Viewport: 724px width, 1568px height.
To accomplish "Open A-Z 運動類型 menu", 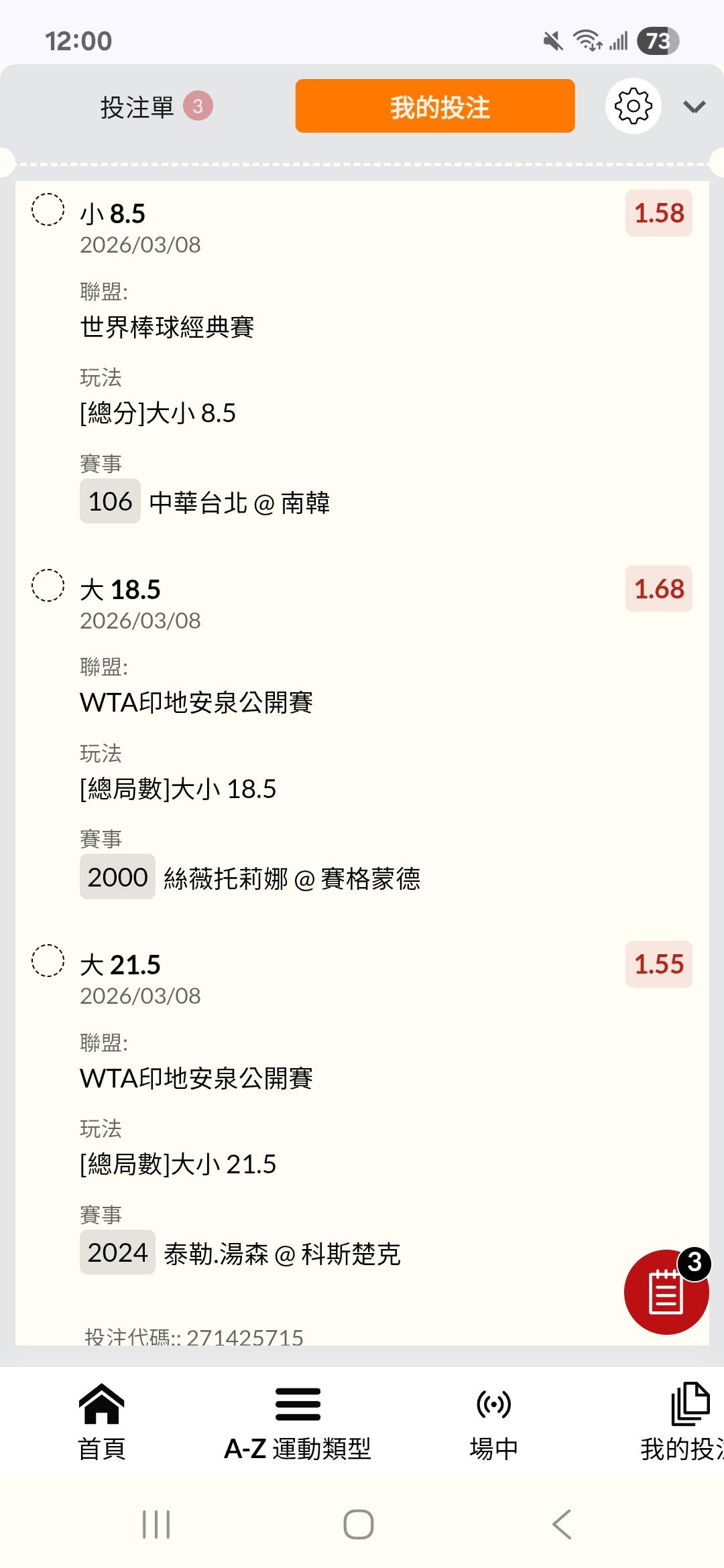I will pyautogui.click(x=298, y=1422).
